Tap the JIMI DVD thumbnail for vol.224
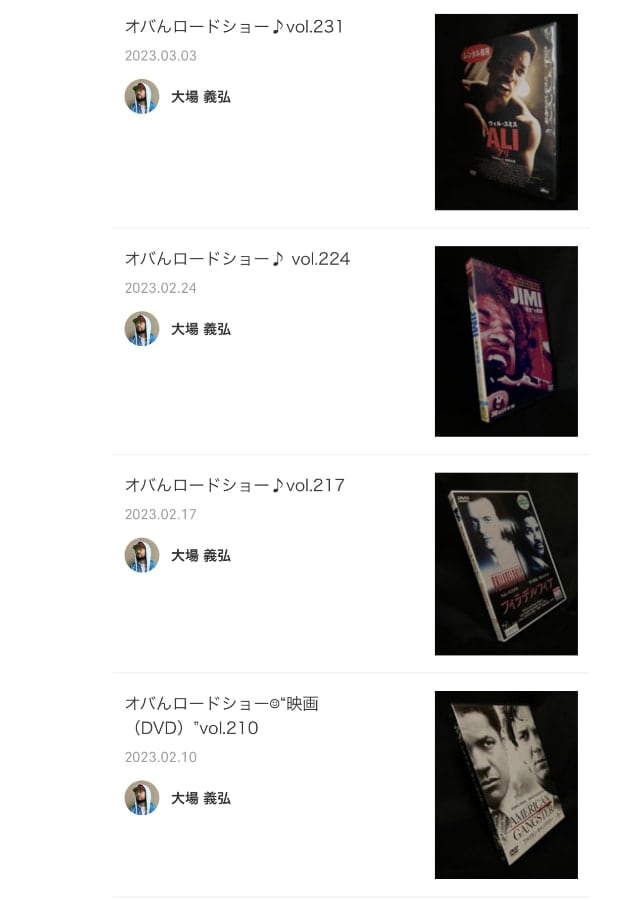Image resolution: width=630 pixels, height=900 pixels. (x=506, y=341)
